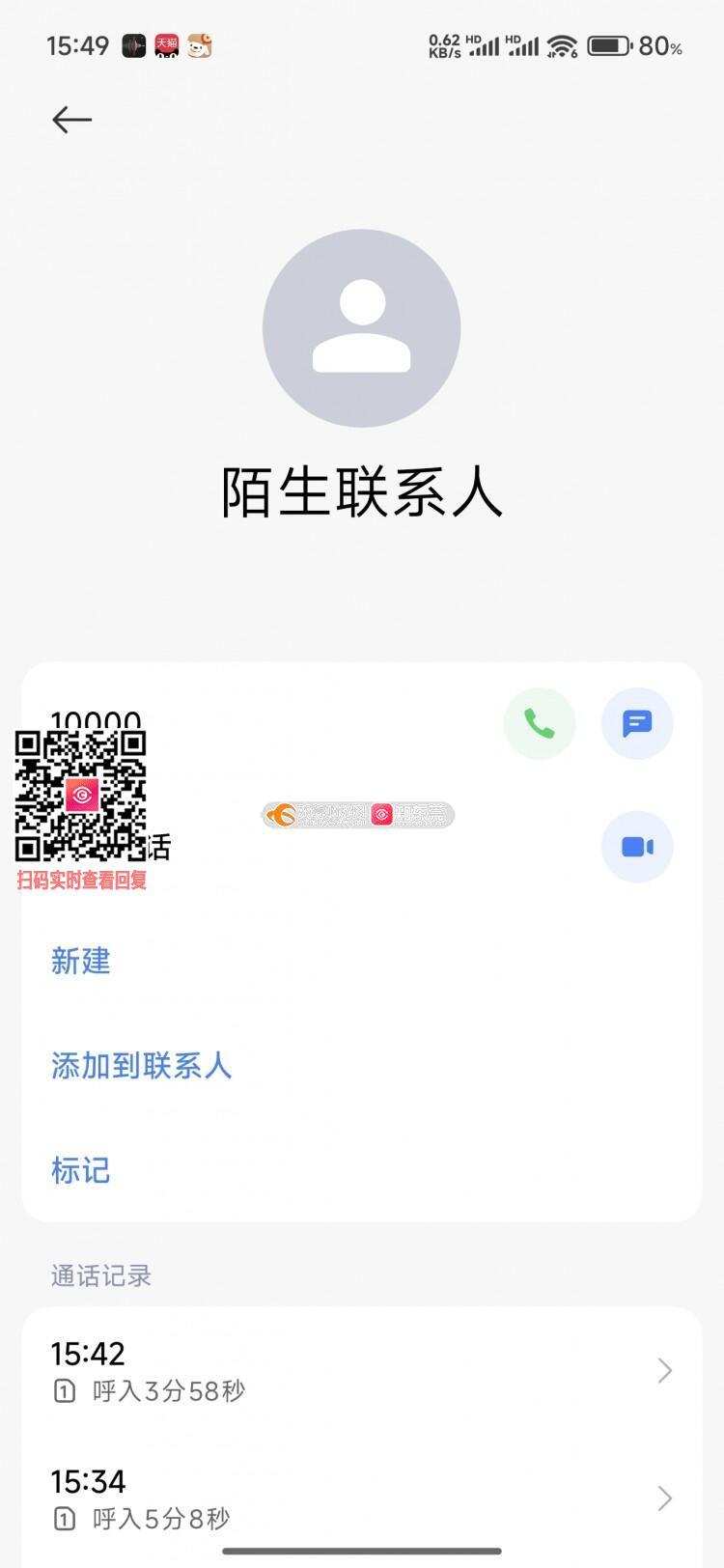Screen dimensions: 724x1568
Task: Select 添加到联系人
Action: tap(141, 1066)
